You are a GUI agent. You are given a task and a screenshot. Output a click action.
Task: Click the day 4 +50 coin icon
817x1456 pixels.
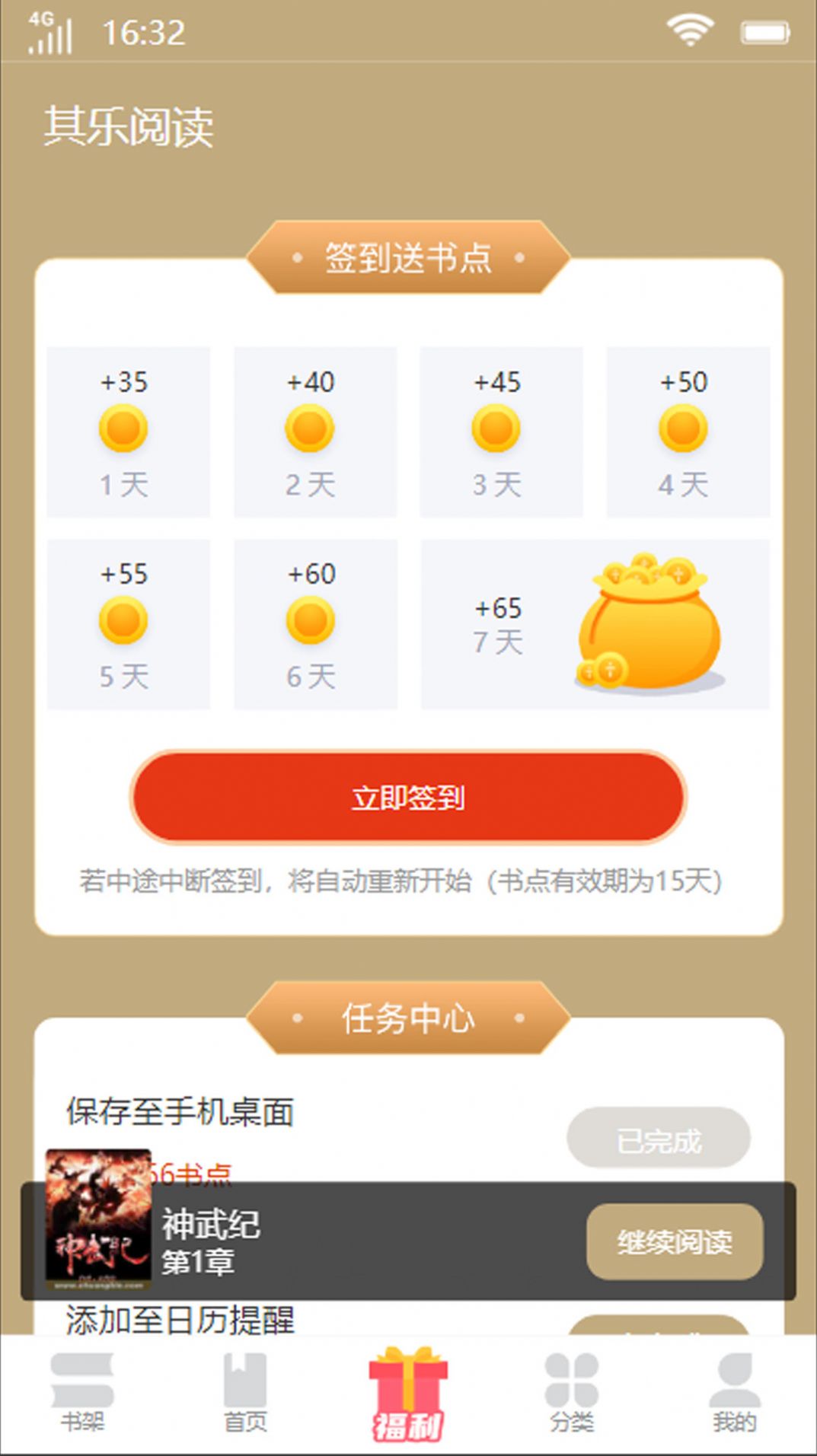coord(683,429)
